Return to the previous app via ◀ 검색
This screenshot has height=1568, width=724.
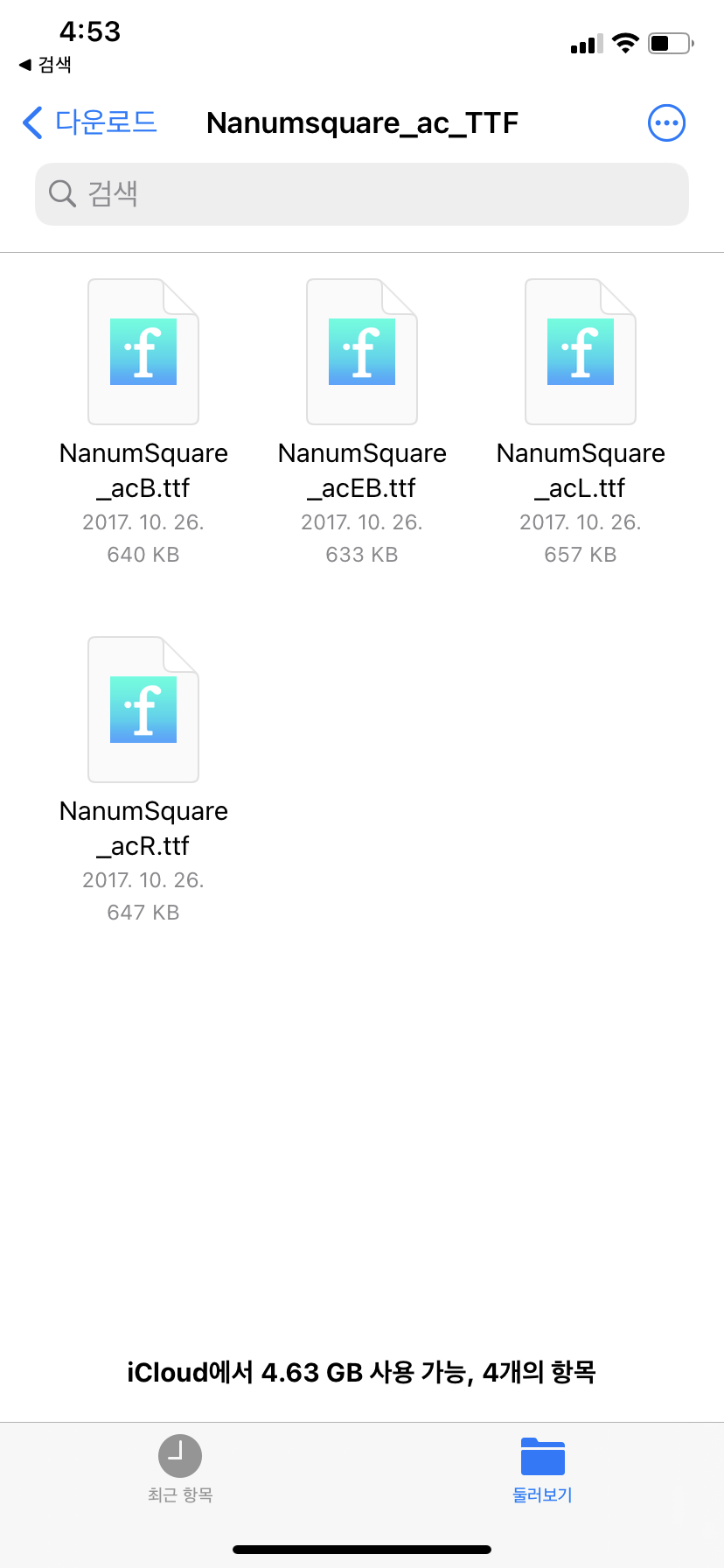[x=45, y=65]
